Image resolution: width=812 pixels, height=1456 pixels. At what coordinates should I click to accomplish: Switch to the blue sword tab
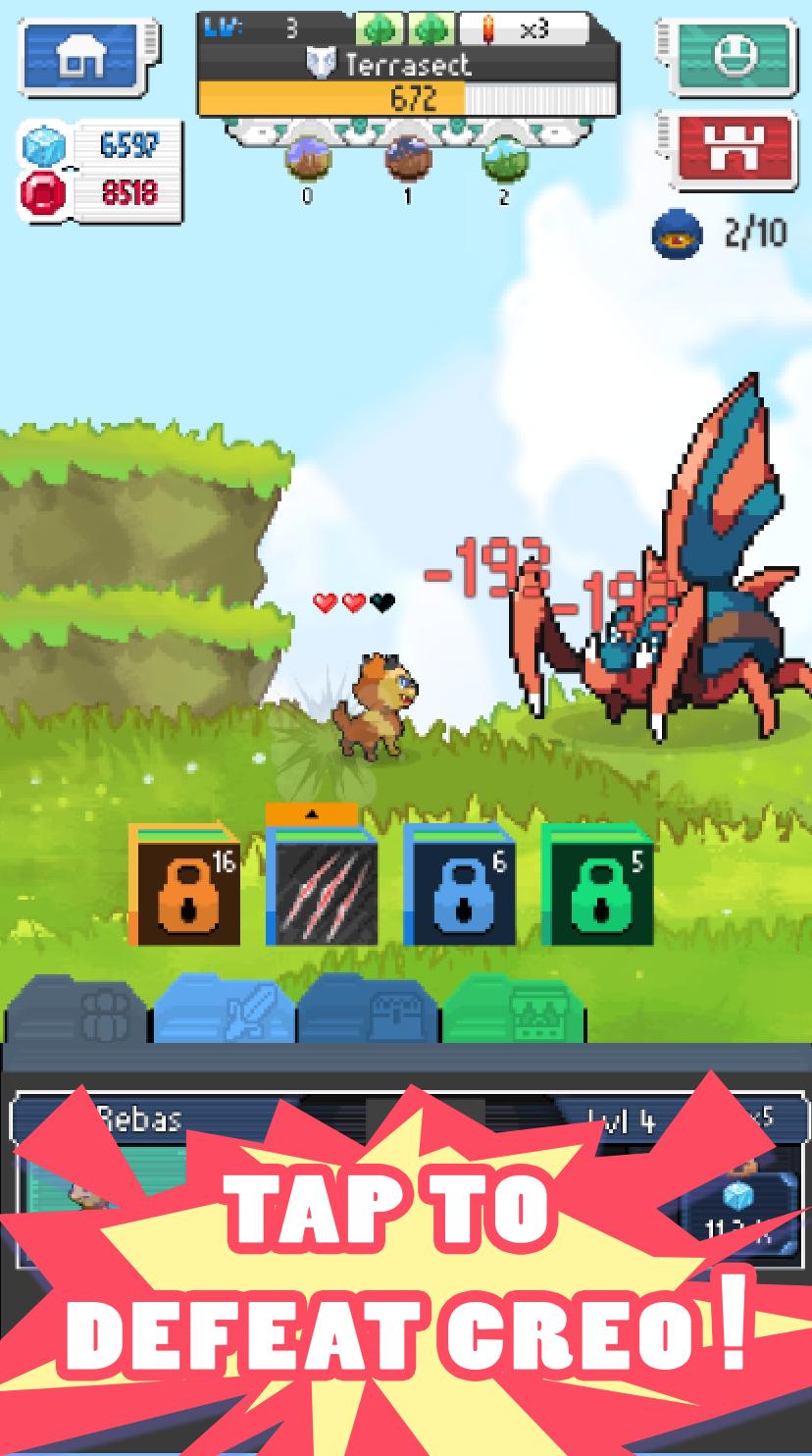pos(227,1013)
